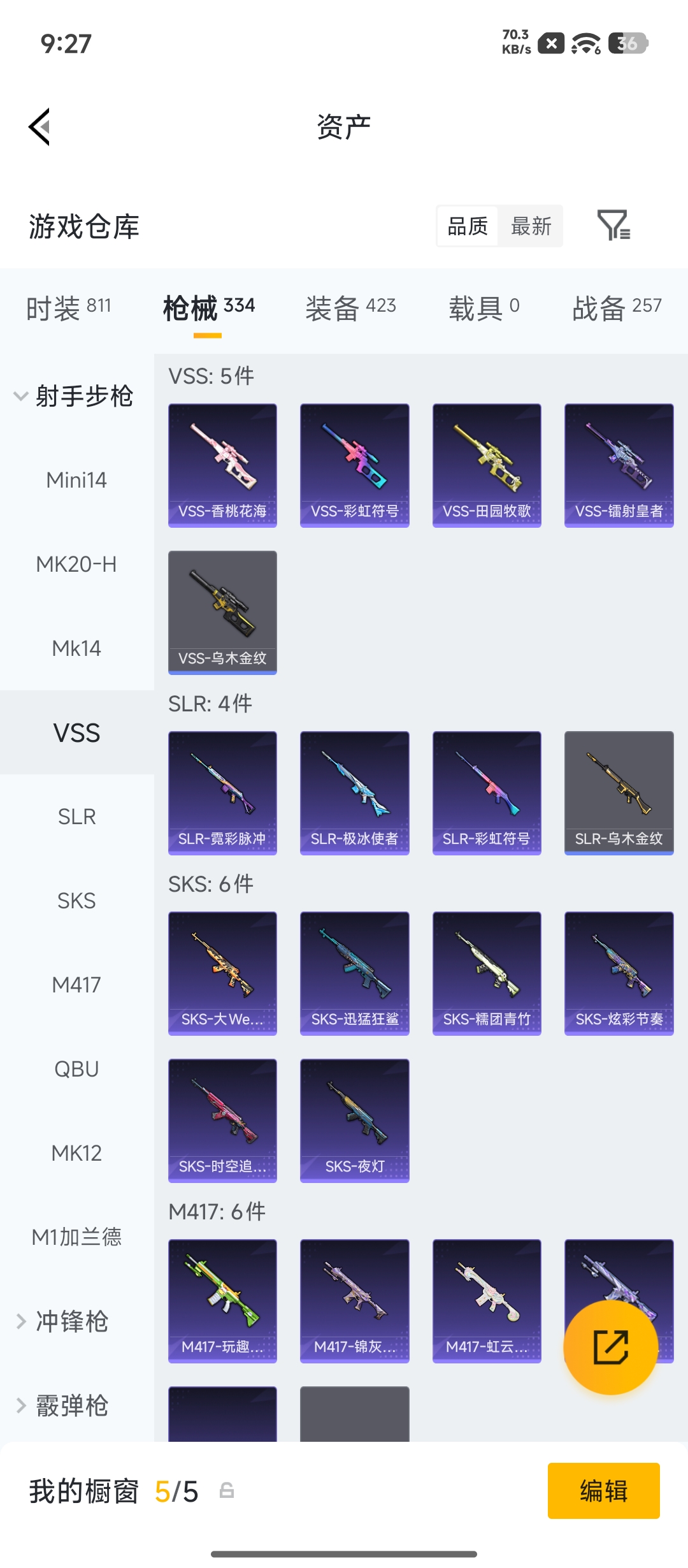Open the SKS-迅猛狂鲨 skin

click(355, 973)
